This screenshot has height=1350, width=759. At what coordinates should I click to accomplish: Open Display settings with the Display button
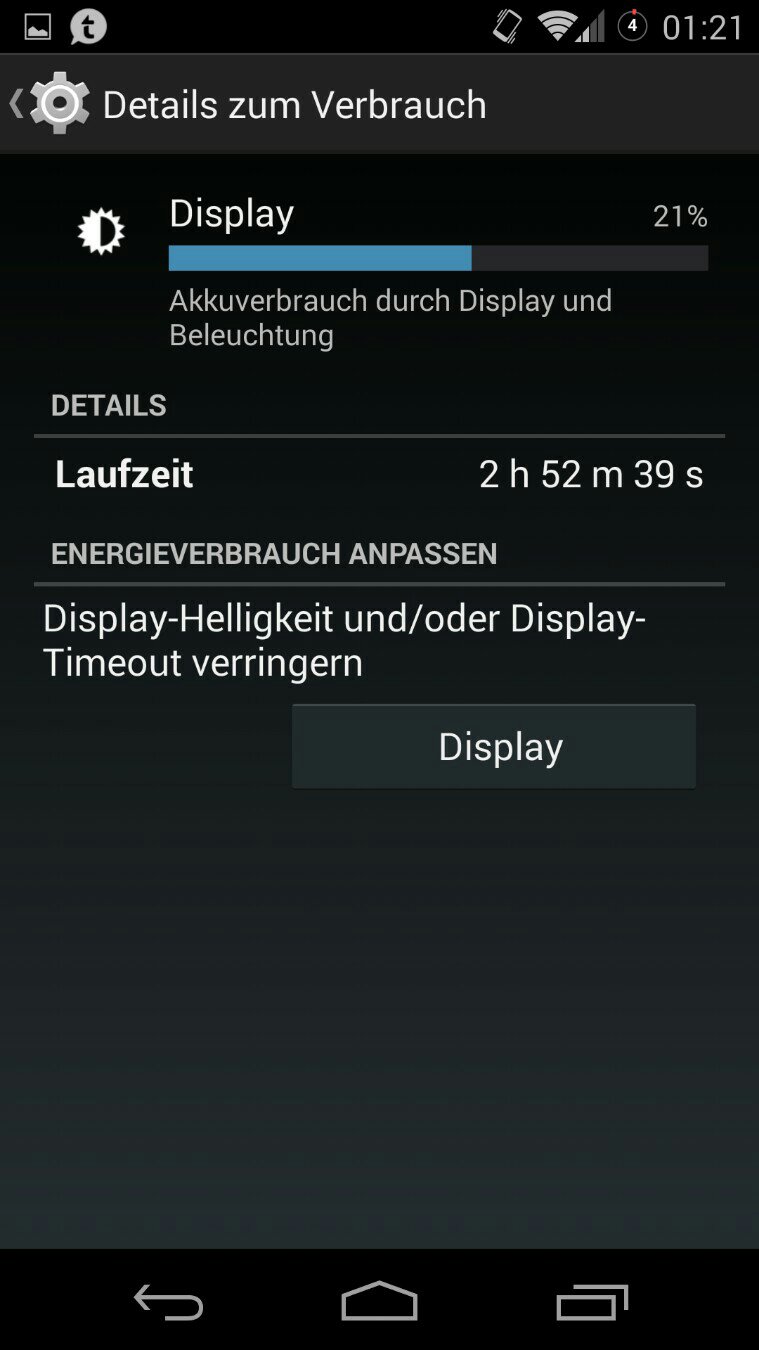[x=494, y=747]
